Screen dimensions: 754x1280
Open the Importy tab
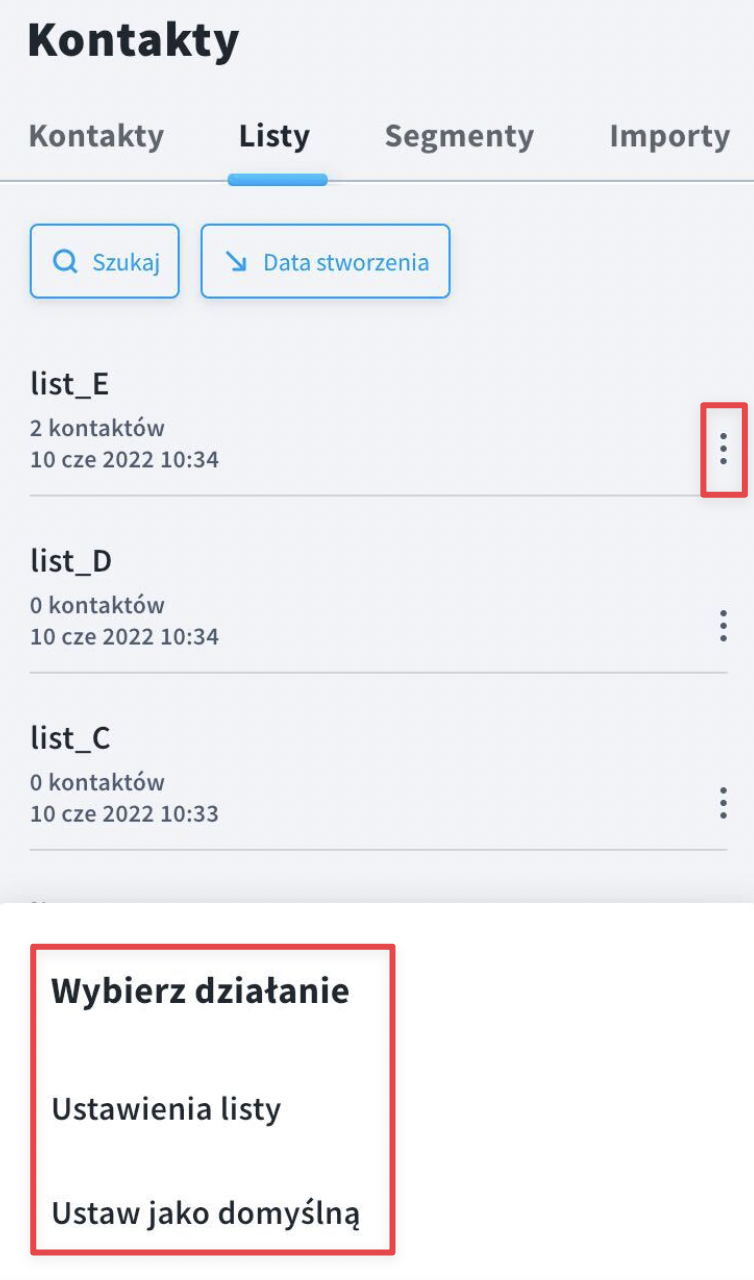click(669, 137)
